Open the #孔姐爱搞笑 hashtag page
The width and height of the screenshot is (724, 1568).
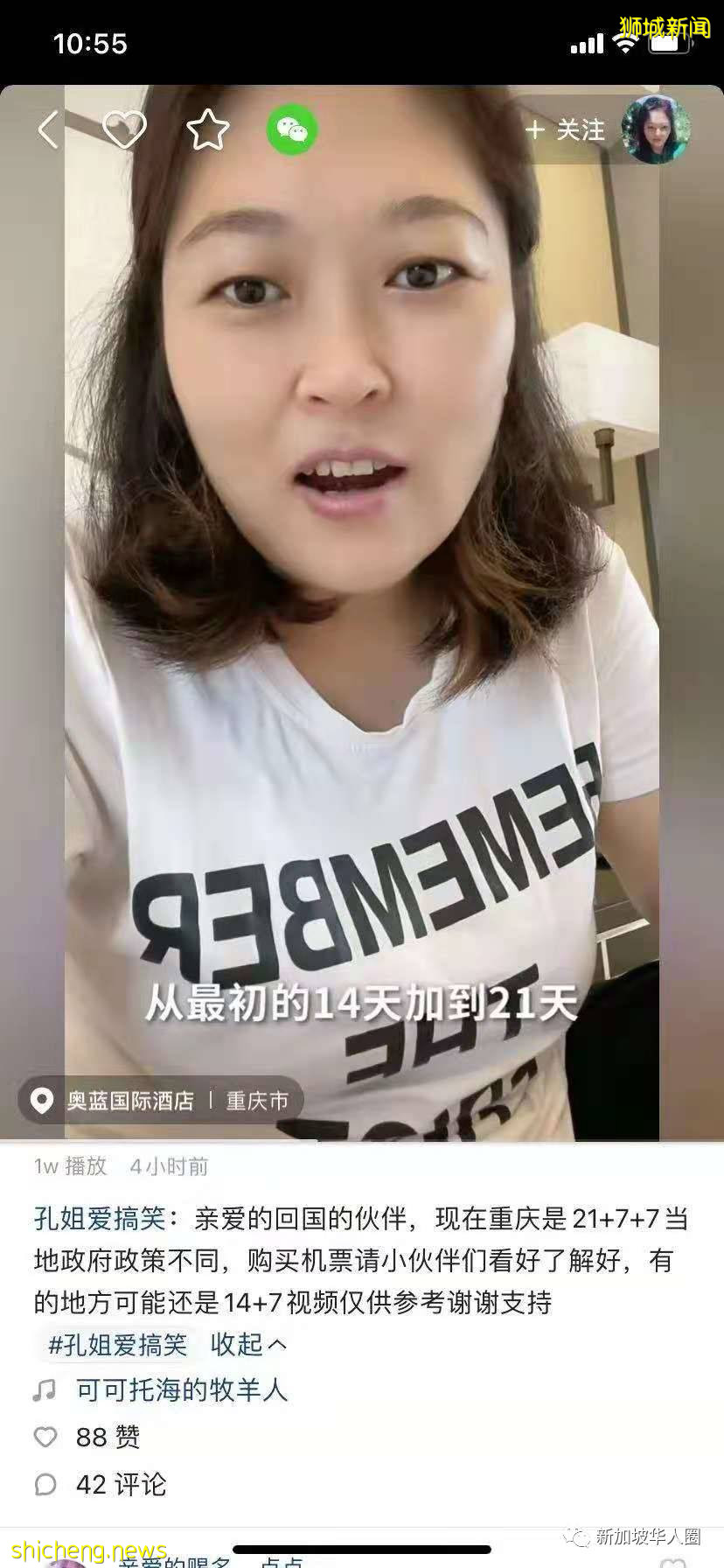point(114,1345)
